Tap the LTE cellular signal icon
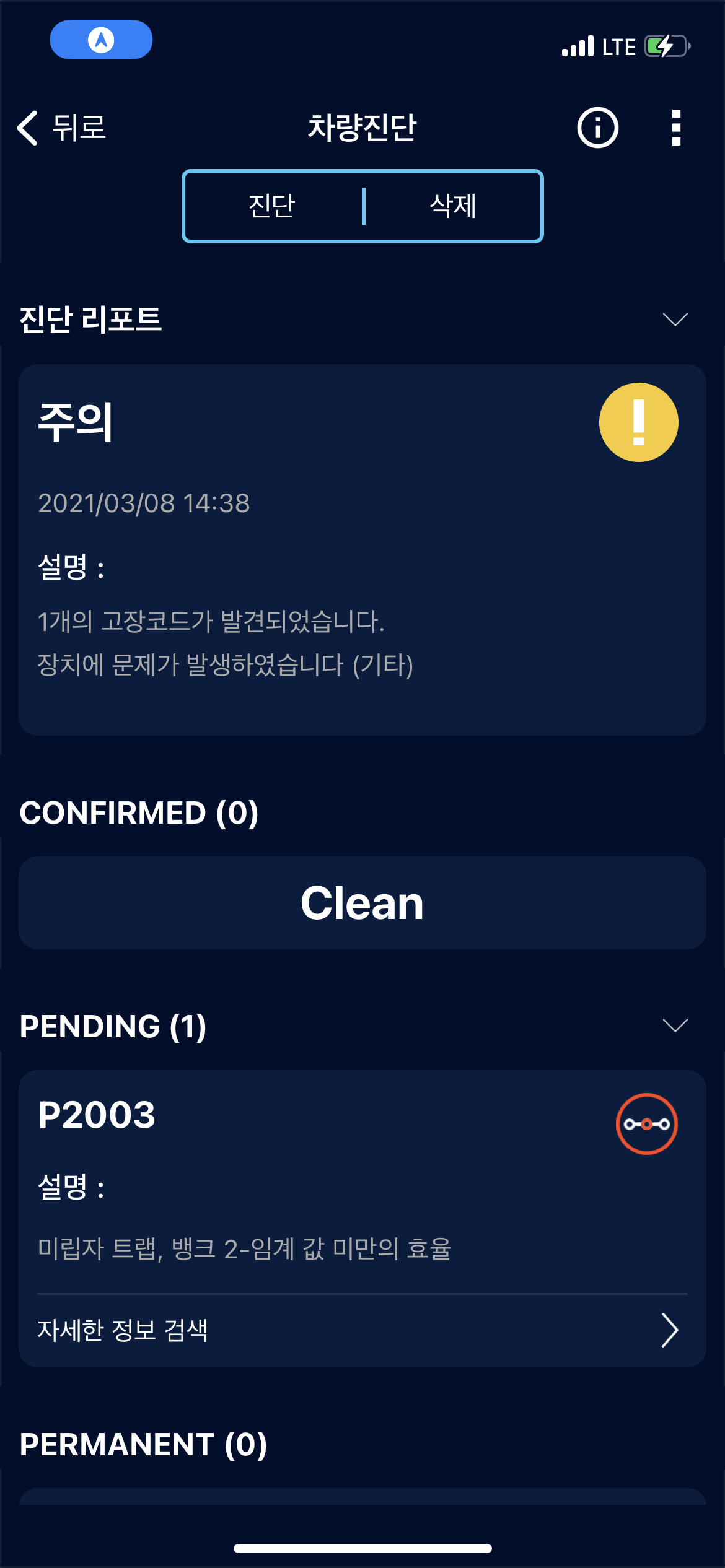 578,45
